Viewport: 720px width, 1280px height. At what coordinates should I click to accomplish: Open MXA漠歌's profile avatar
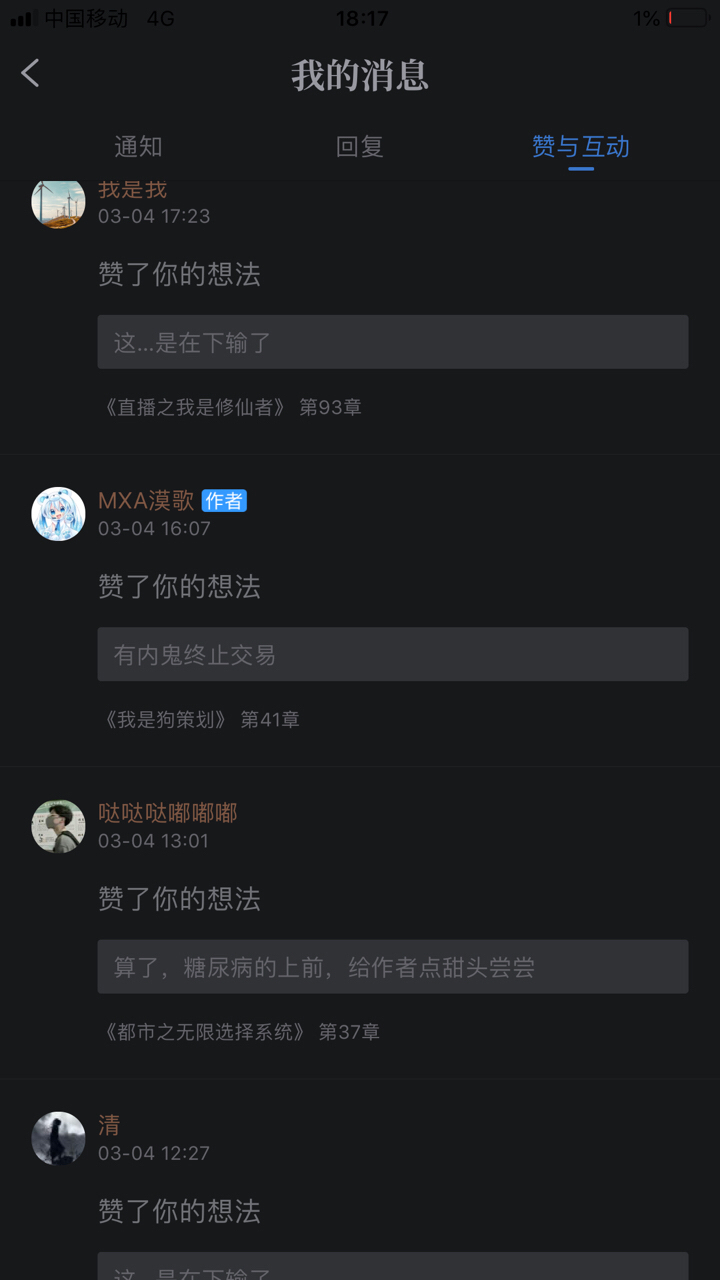[58, 514]
